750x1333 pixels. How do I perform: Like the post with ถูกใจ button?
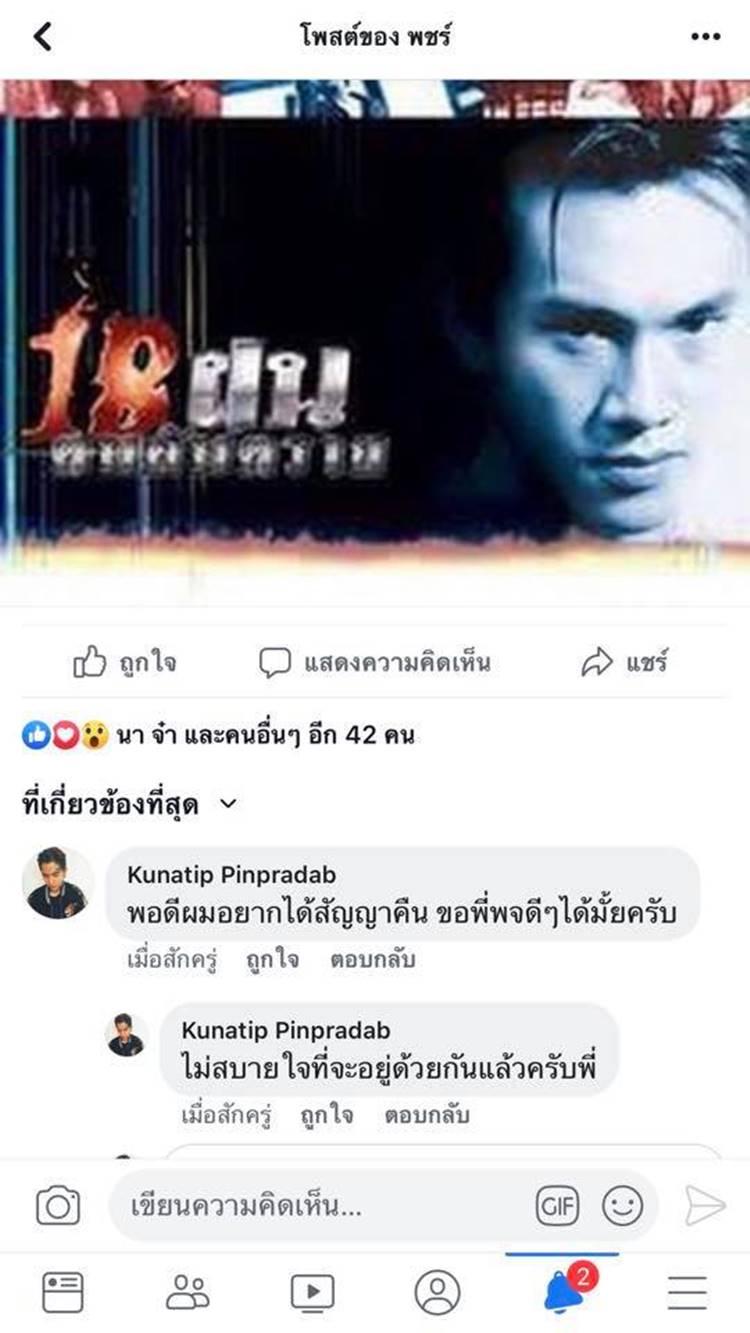pyautogui.click(x=125, y=662)
